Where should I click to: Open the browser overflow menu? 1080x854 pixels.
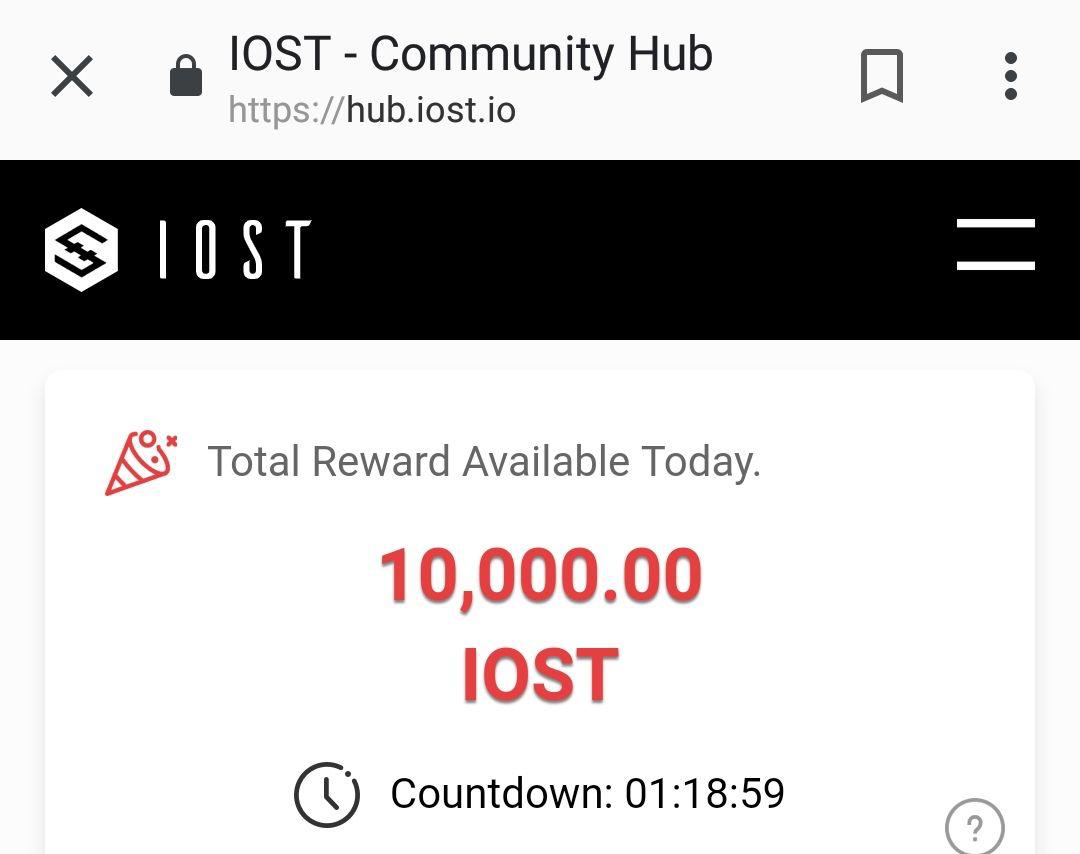[x=1010, y=77]
